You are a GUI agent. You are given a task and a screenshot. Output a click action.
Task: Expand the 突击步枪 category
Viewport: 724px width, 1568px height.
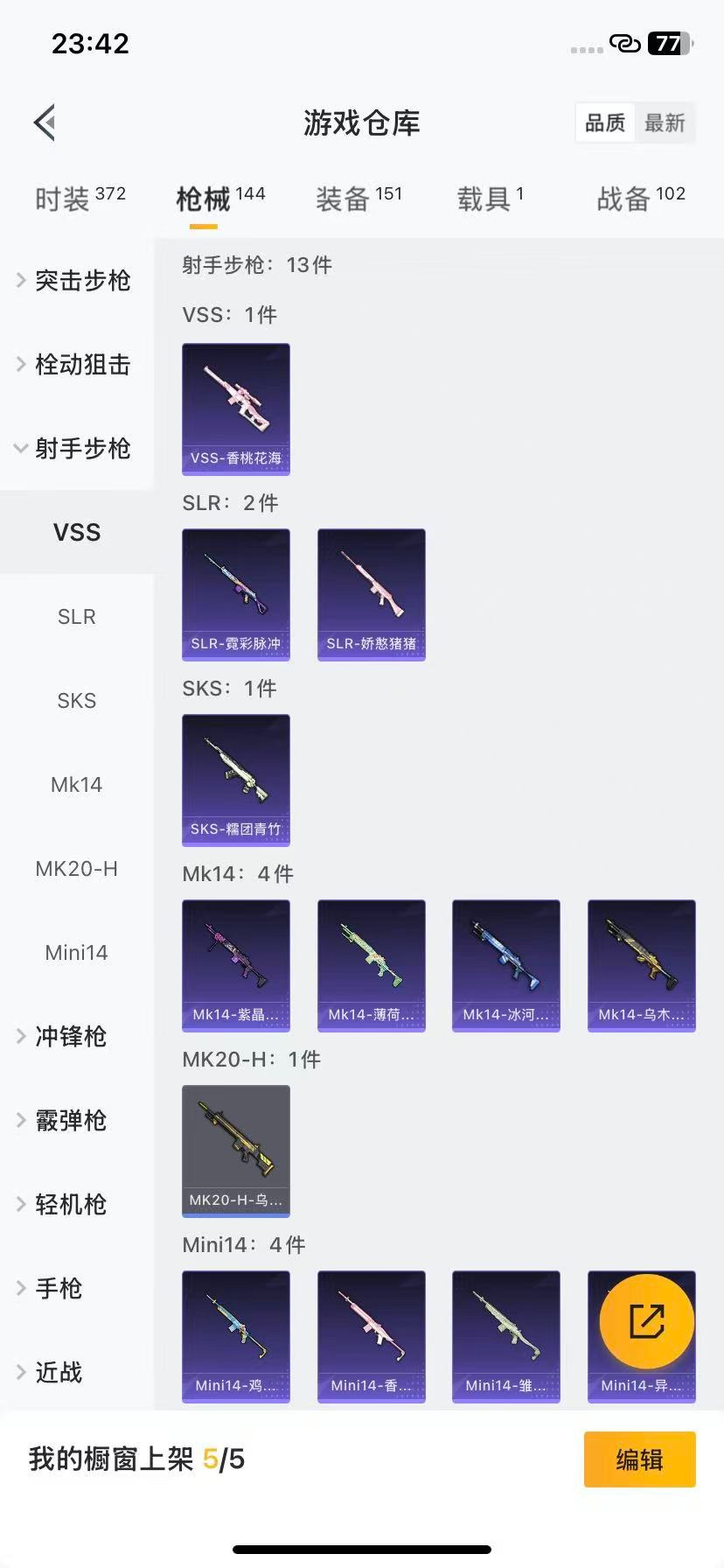tap(80, 281)
